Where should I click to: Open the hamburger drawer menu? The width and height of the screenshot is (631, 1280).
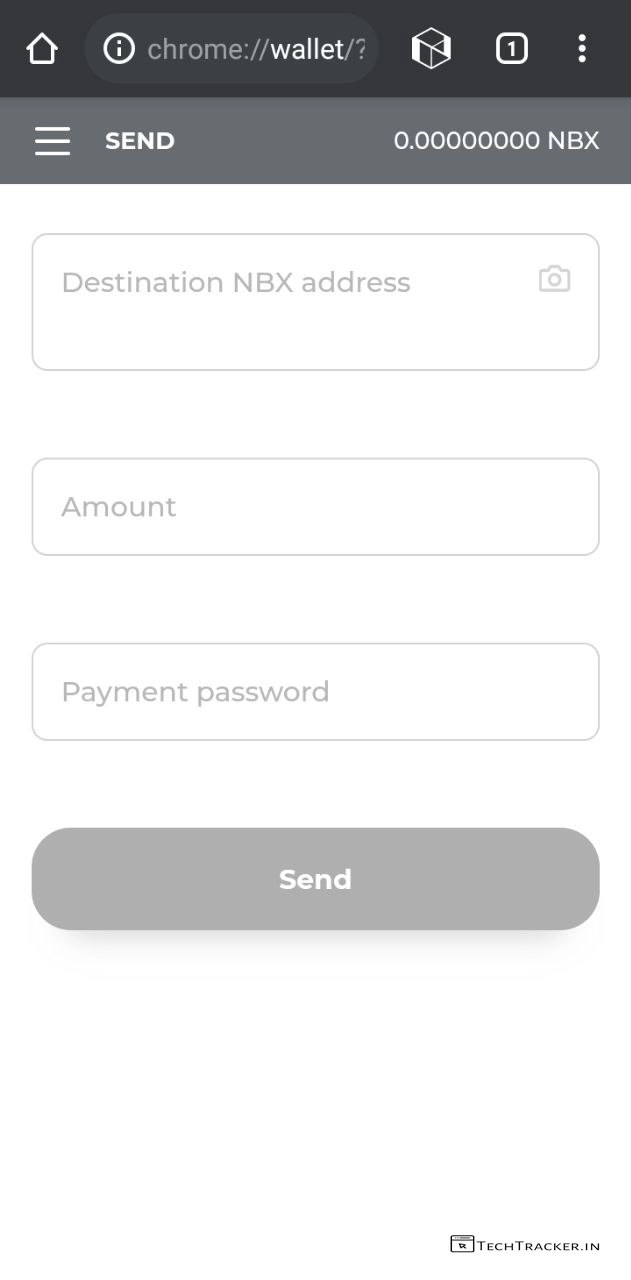[52, 141]
